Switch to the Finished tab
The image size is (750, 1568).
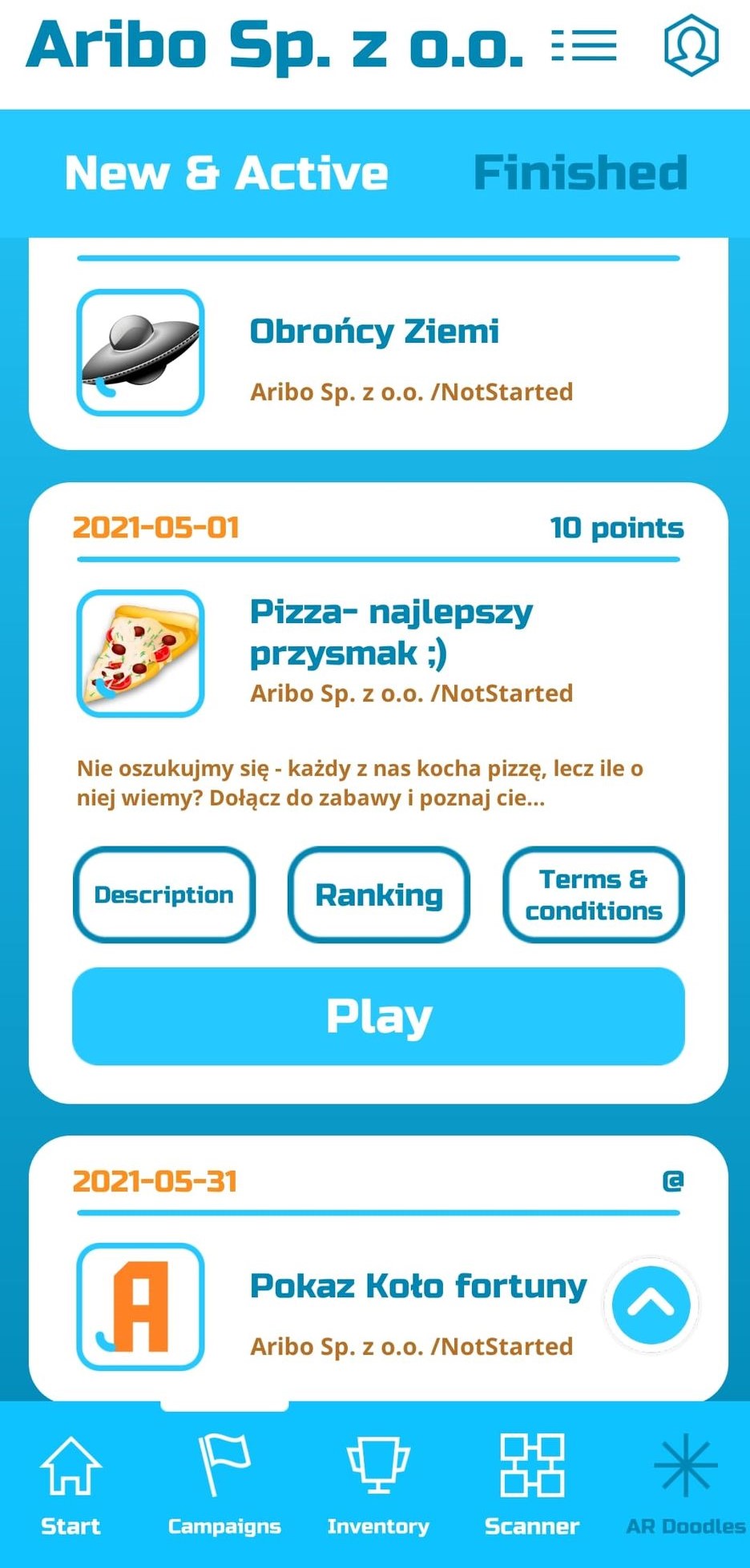(x=580, y=173)
